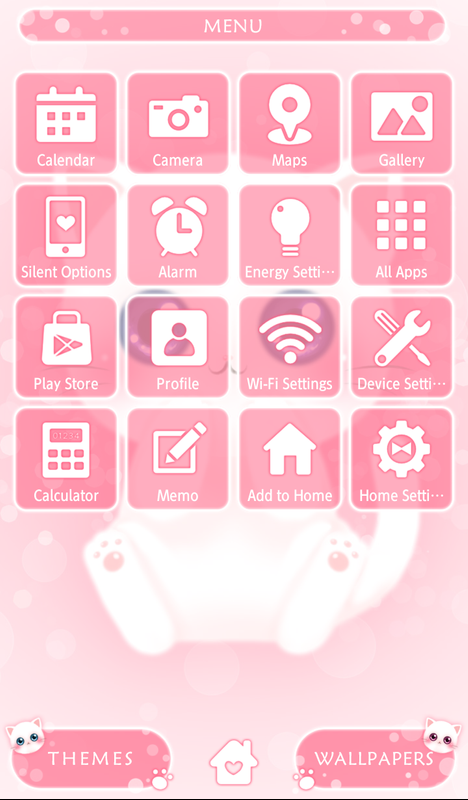Launch the Calculator
The height and width of the screenshot is (800, 468).
point(66,459)
